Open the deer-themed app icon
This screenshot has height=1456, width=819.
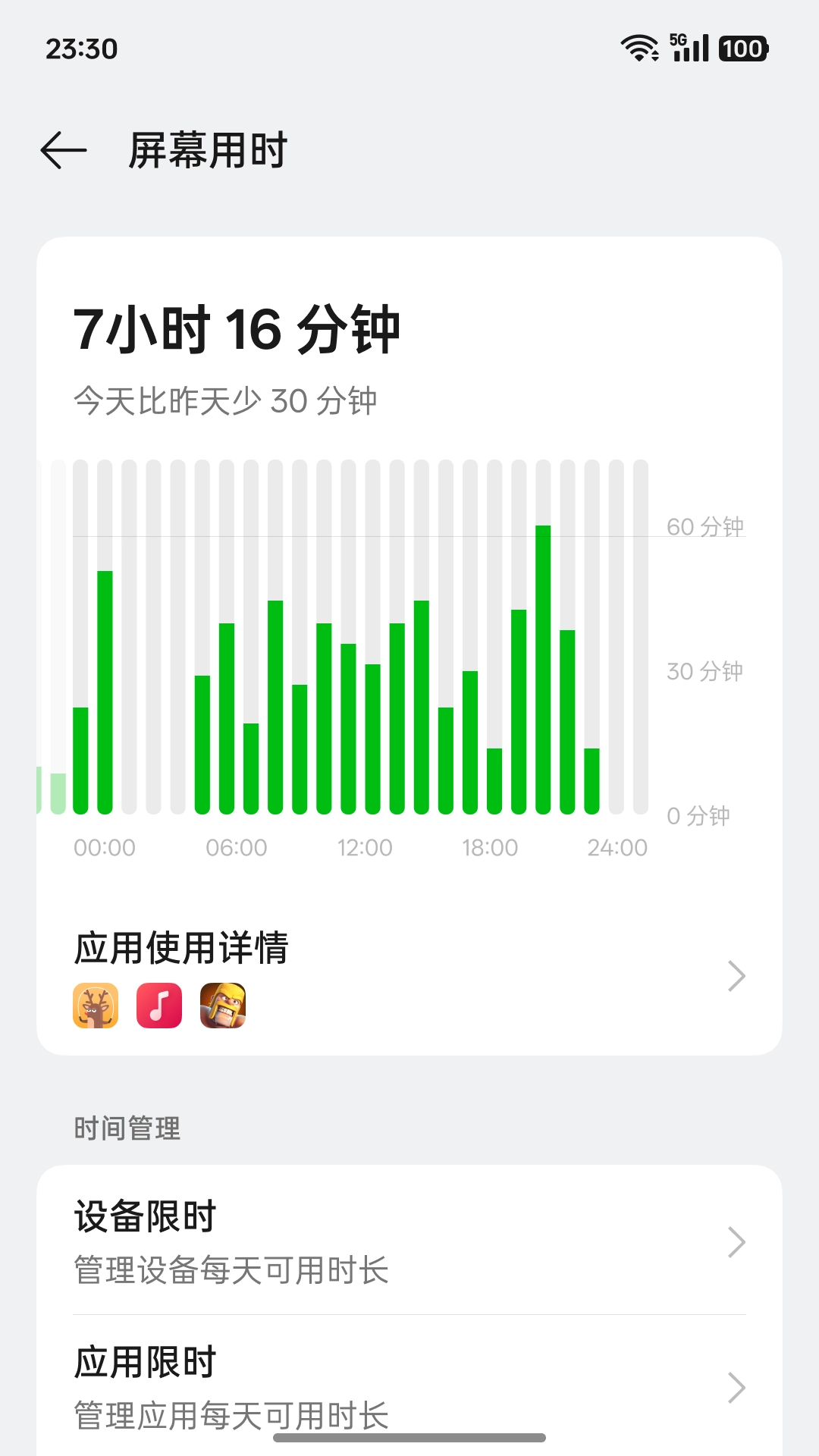click(x=94, y=1006)
